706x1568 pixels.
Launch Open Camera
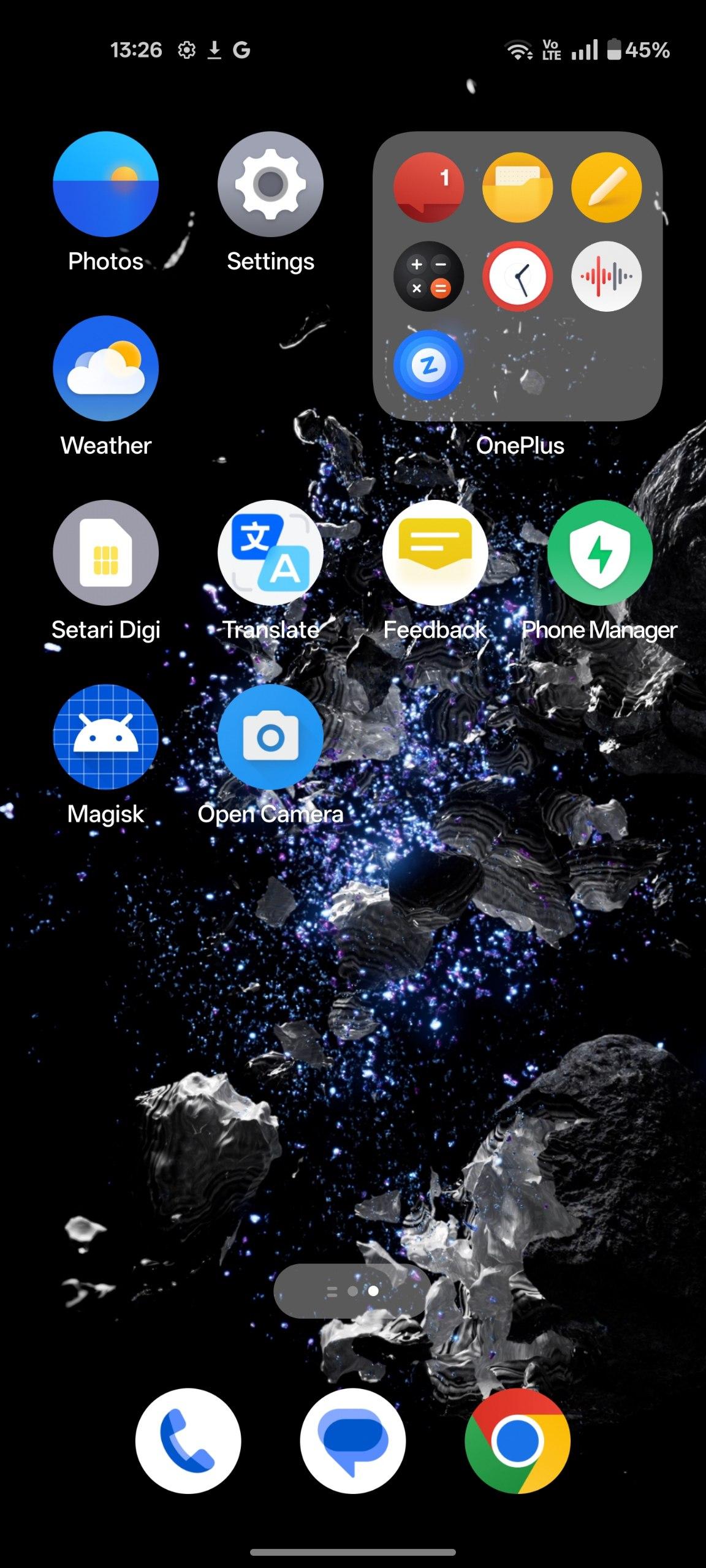pos(270,737)
